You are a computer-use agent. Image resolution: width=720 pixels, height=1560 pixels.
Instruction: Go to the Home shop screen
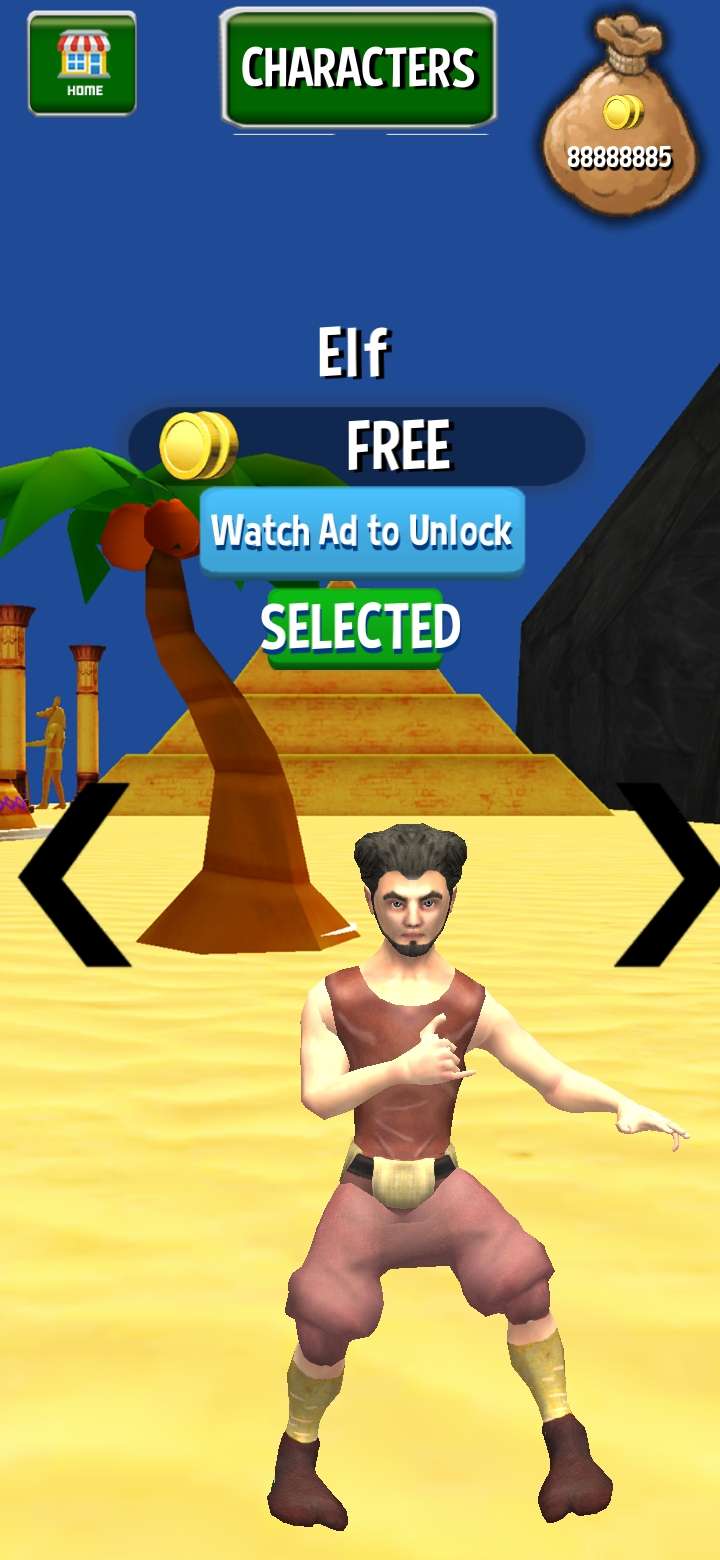[82, 63]
